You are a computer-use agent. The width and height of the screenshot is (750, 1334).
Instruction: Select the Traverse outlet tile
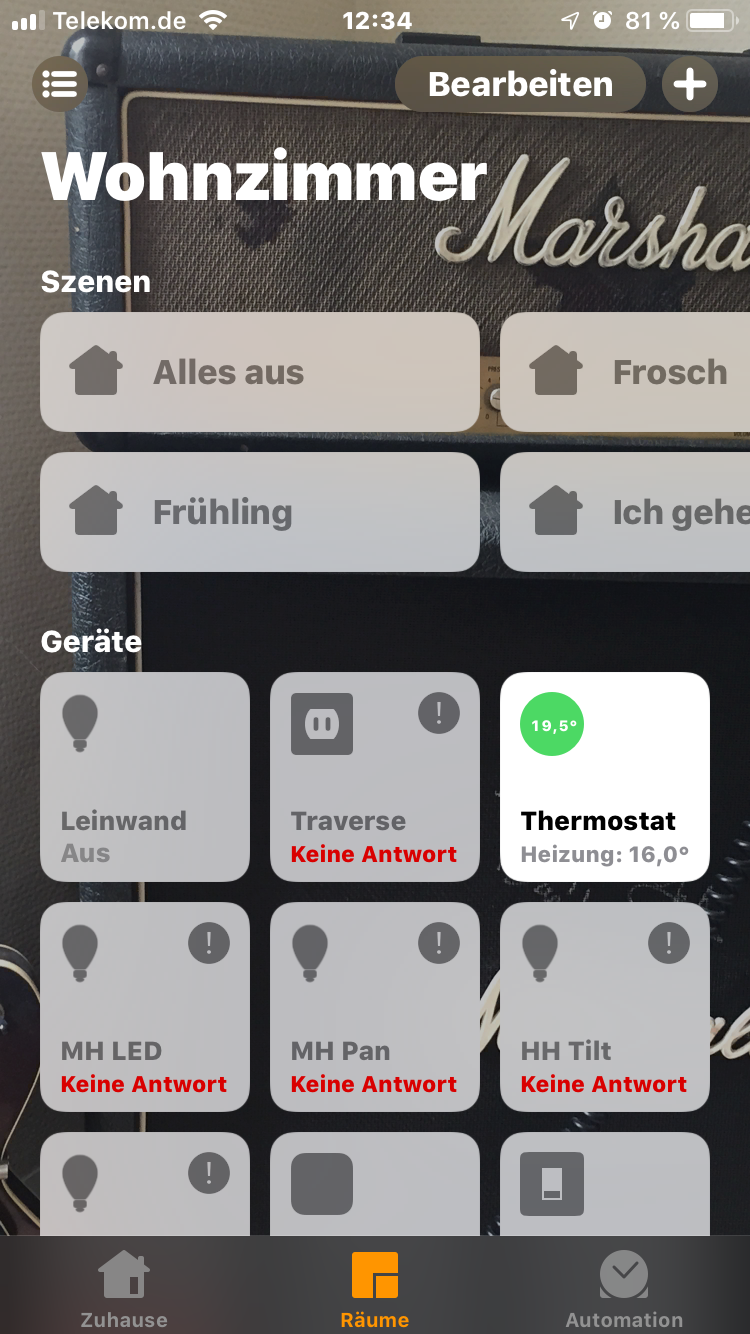tap(375, 777)
